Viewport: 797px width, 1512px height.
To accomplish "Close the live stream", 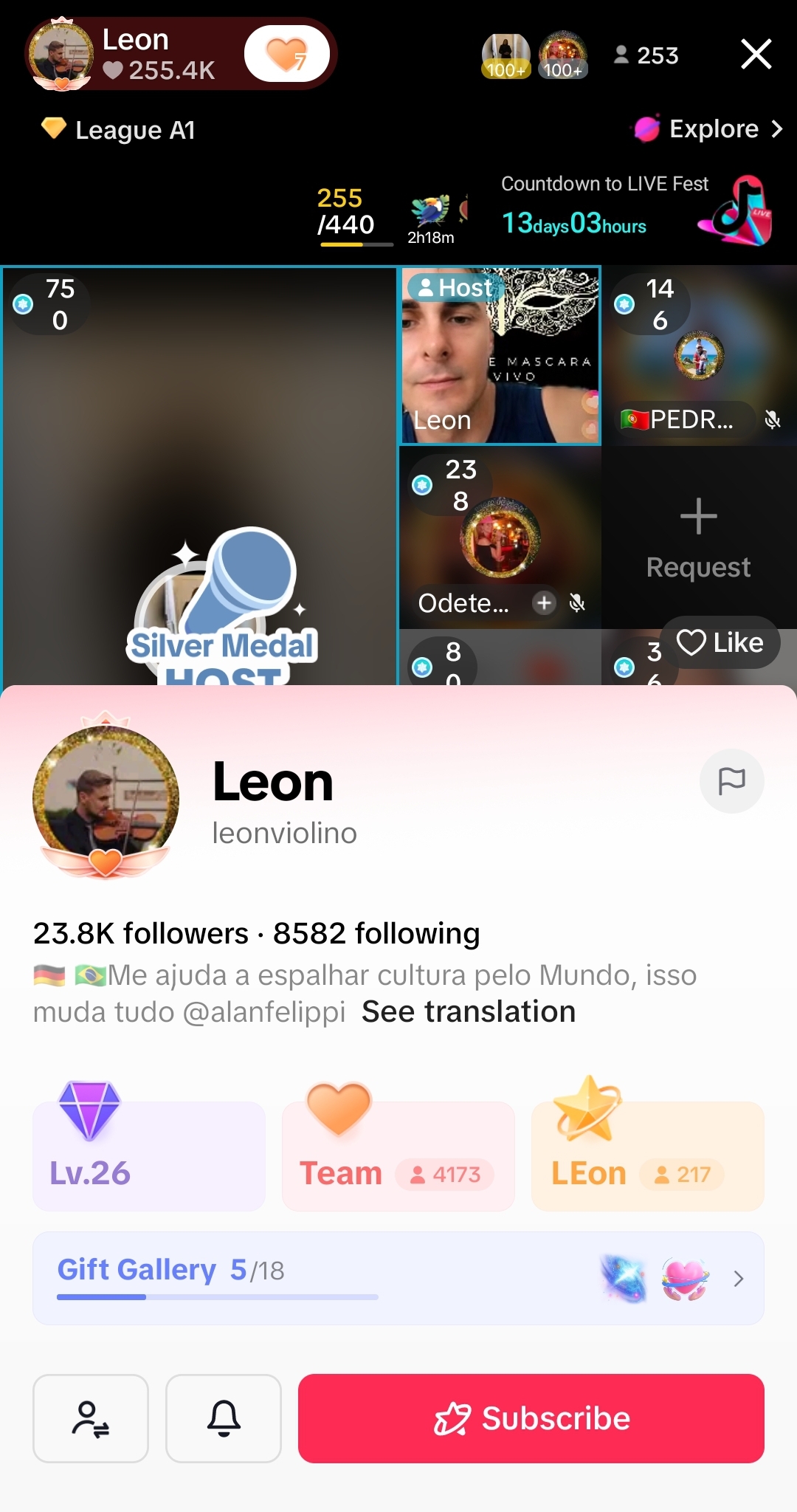I will coord(756,55).
